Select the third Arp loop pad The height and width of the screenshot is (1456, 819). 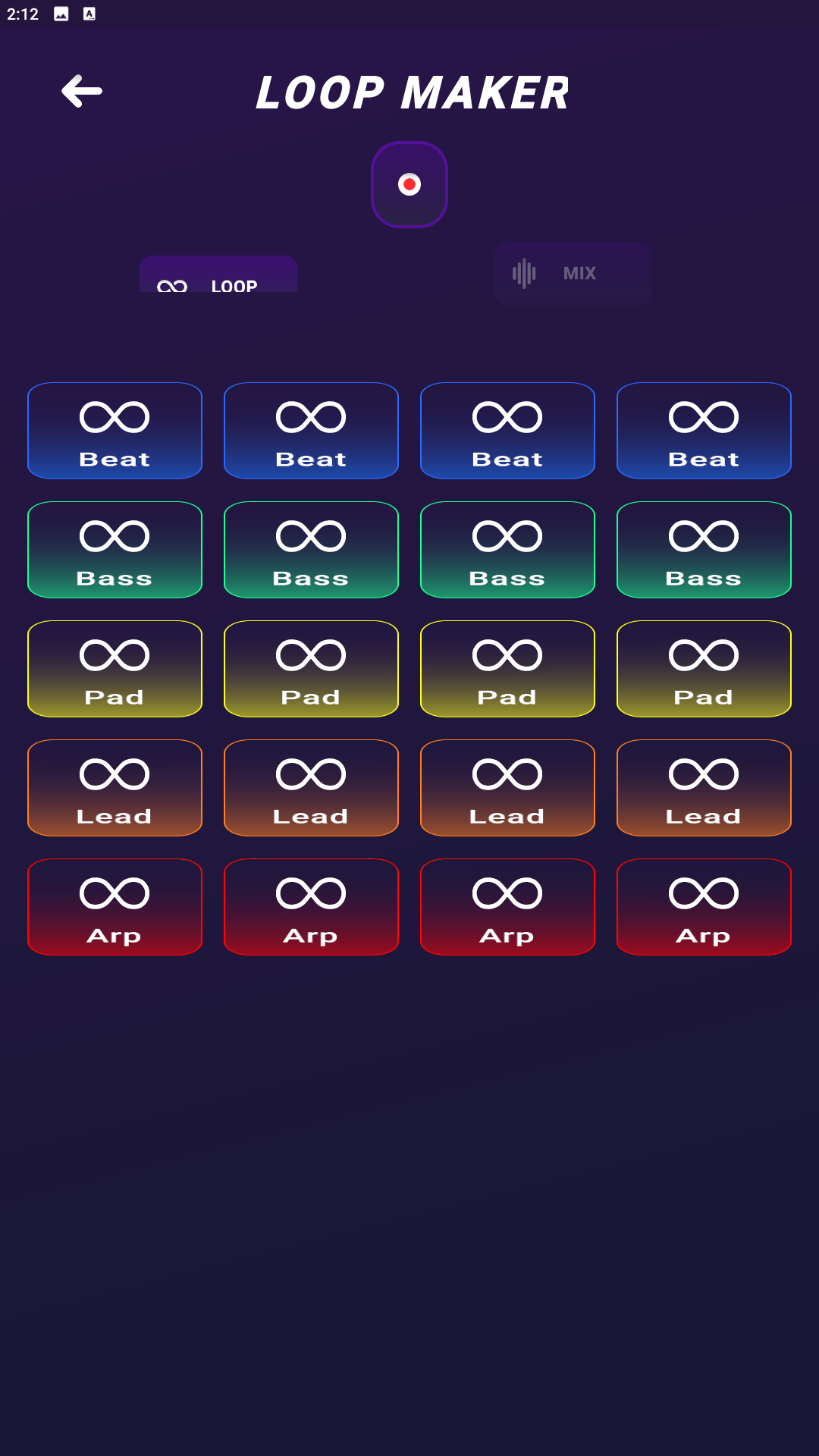click(x=507, y=906)
